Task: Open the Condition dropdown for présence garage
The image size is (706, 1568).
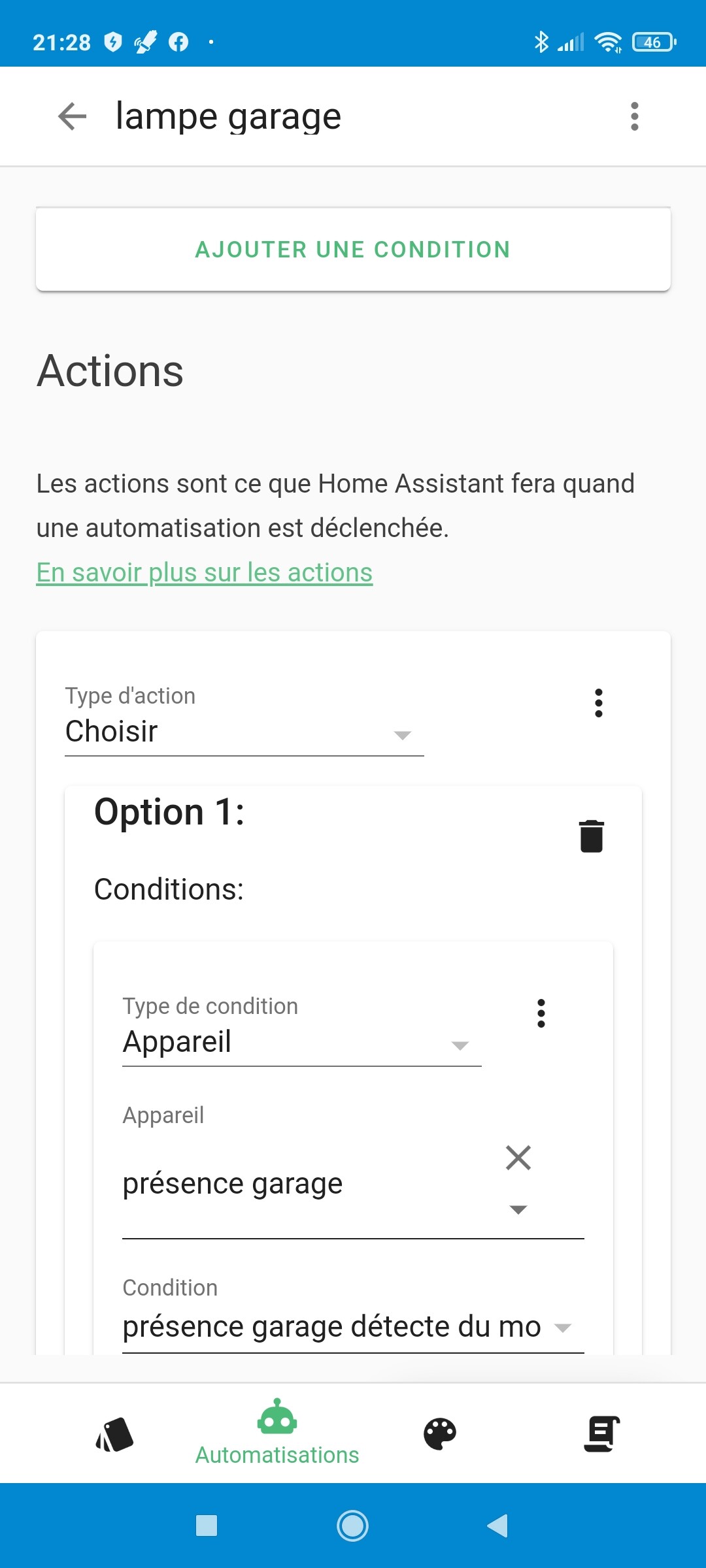Action: tap(353, 1314)
